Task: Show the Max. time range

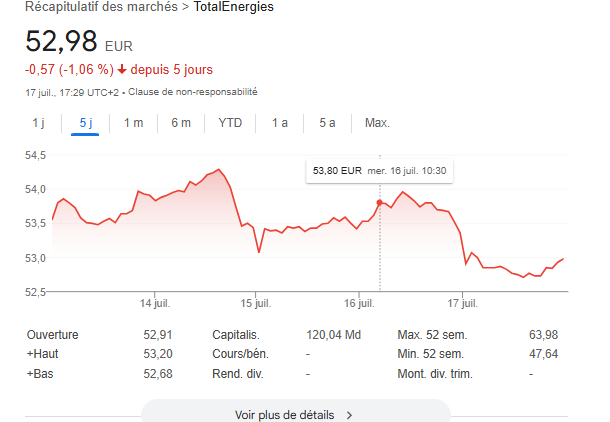Action: 377,123
